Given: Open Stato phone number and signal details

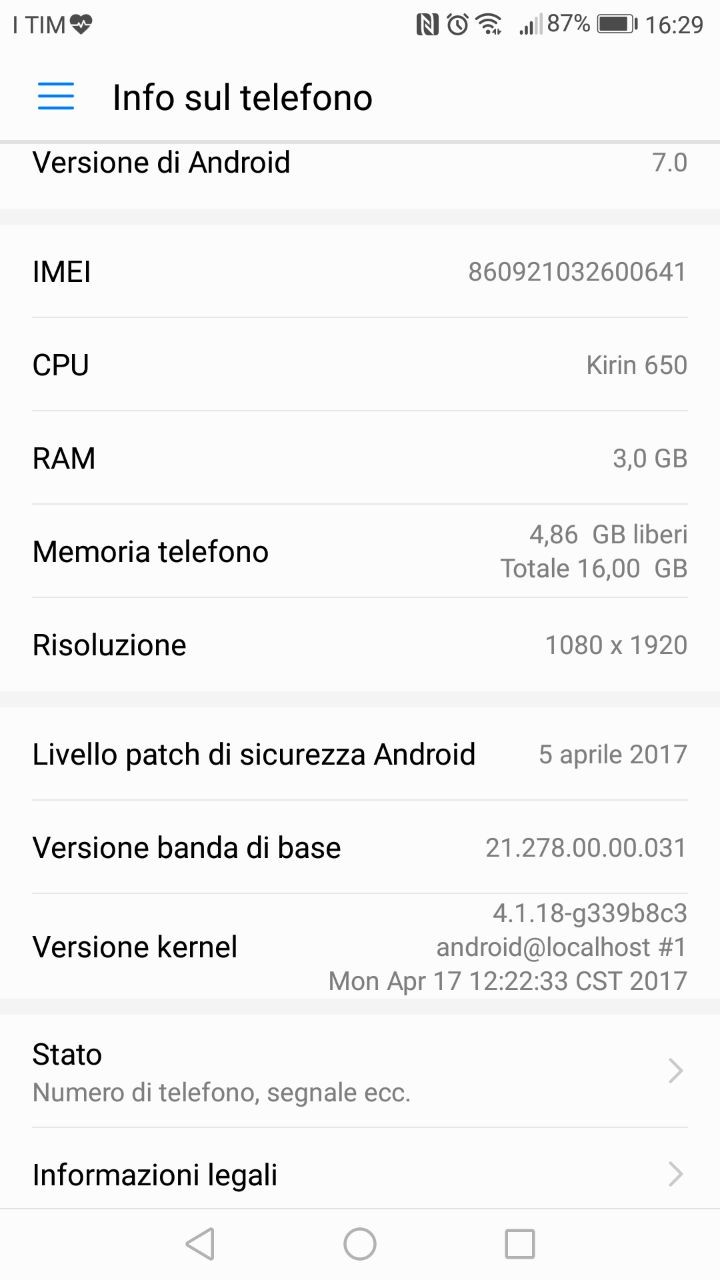Looking at the screenshot, I should coord(359,1071).
